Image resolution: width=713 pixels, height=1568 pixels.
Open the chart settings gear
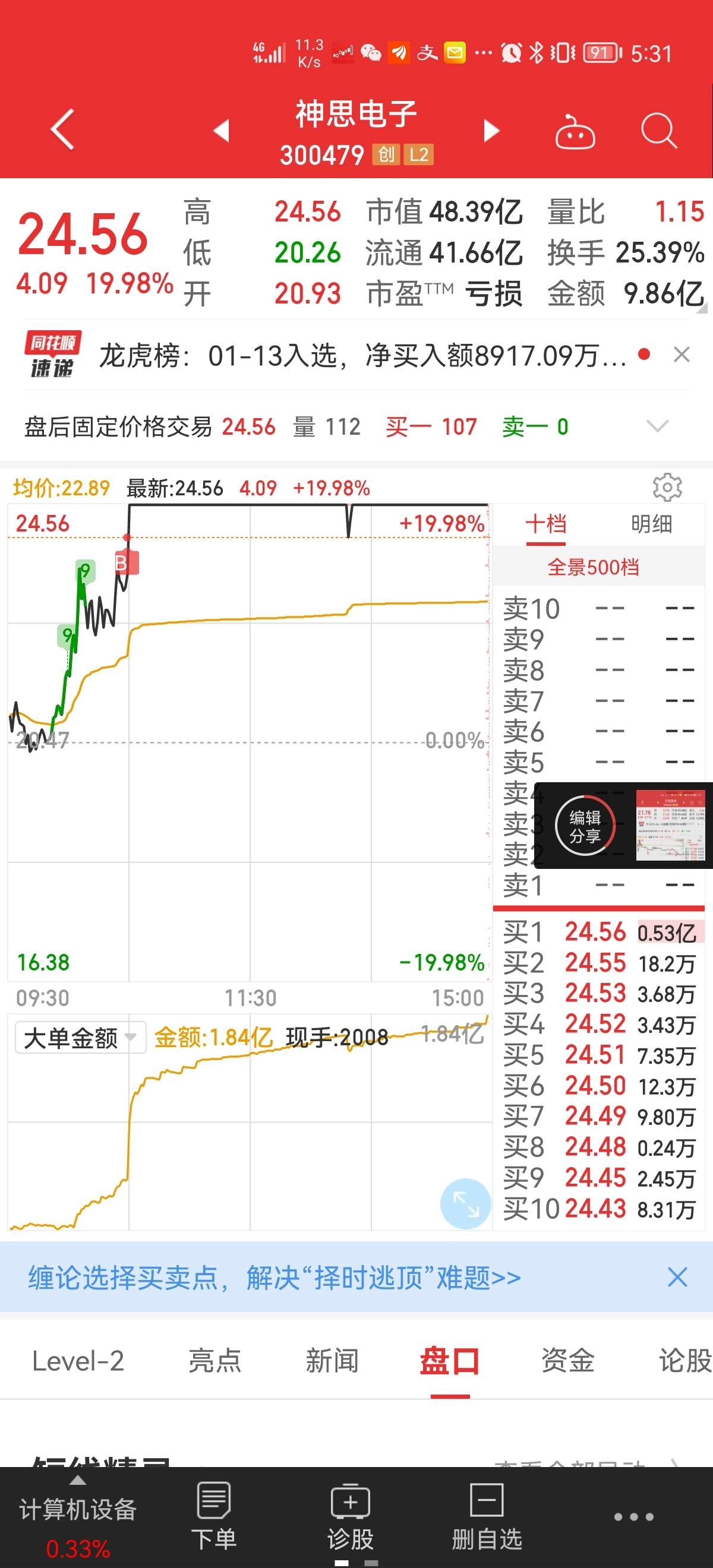667,488
